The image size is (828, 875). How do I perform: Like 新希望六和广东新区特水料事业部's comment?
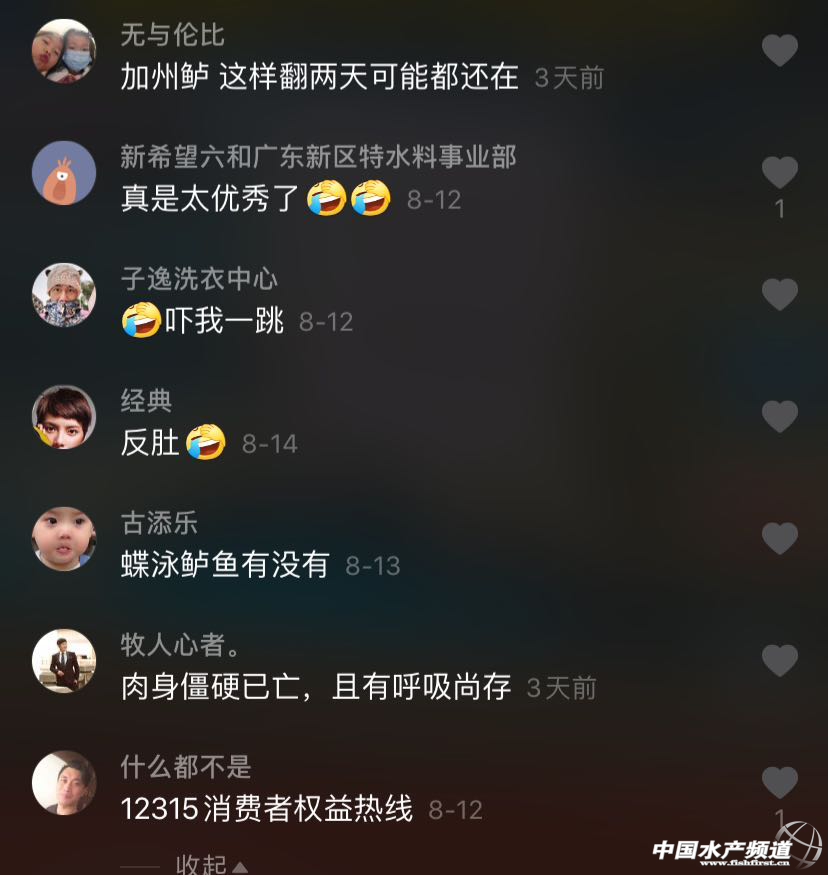pyautogui.click(x=779, y=173)
